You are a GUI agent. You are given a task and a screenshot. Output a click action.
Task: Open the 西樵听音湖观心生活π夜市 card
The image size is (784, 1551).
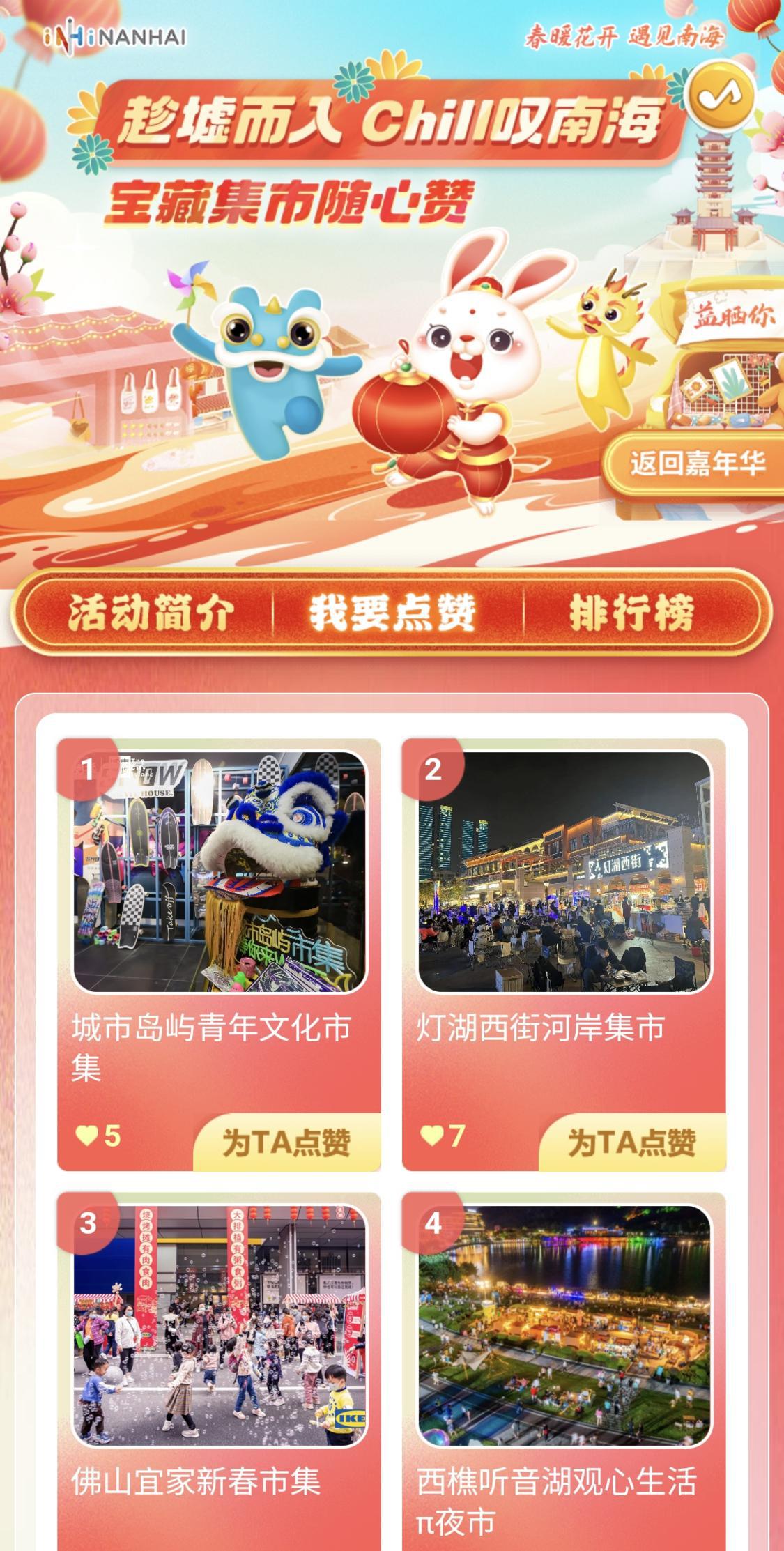[x=564, y=1371]
